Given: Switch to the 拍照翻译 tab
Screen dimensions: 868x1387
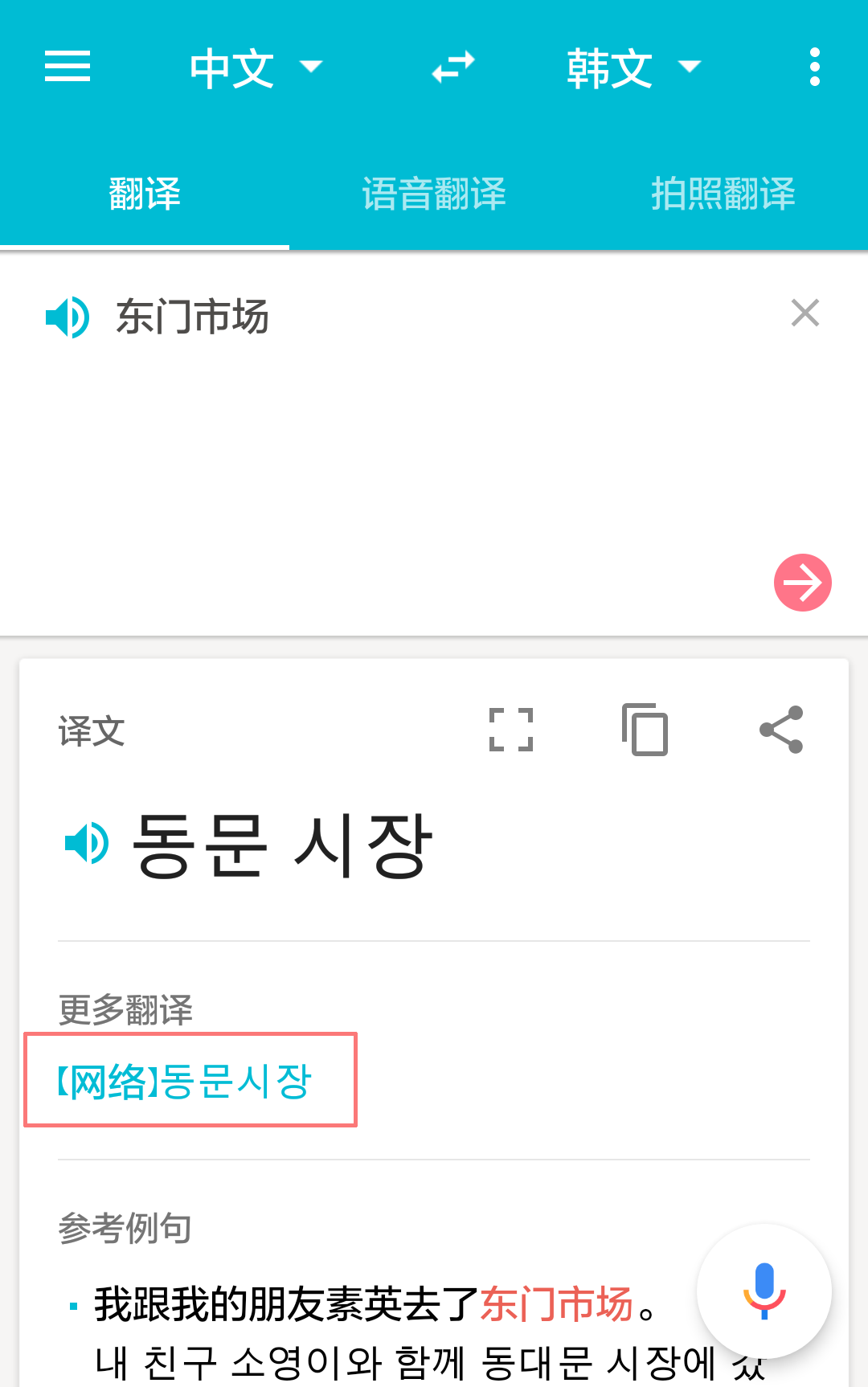Looking at the screenshot, I should coord(723,194).
